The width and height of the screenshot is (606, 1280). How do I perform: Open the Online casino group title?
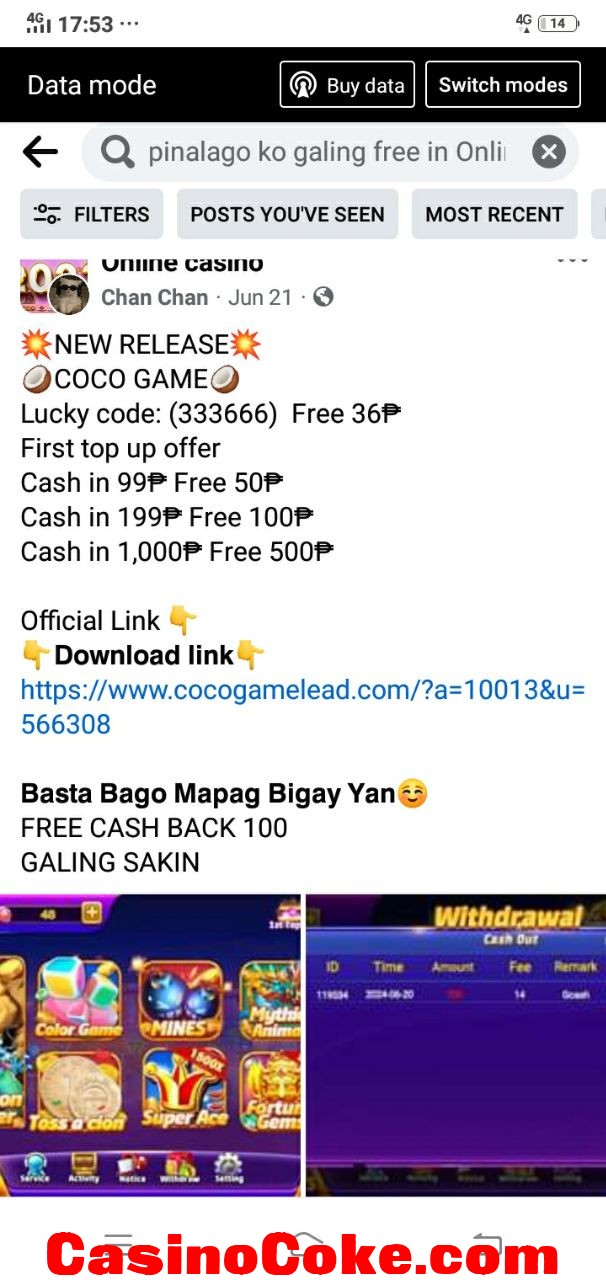[182, 264]
